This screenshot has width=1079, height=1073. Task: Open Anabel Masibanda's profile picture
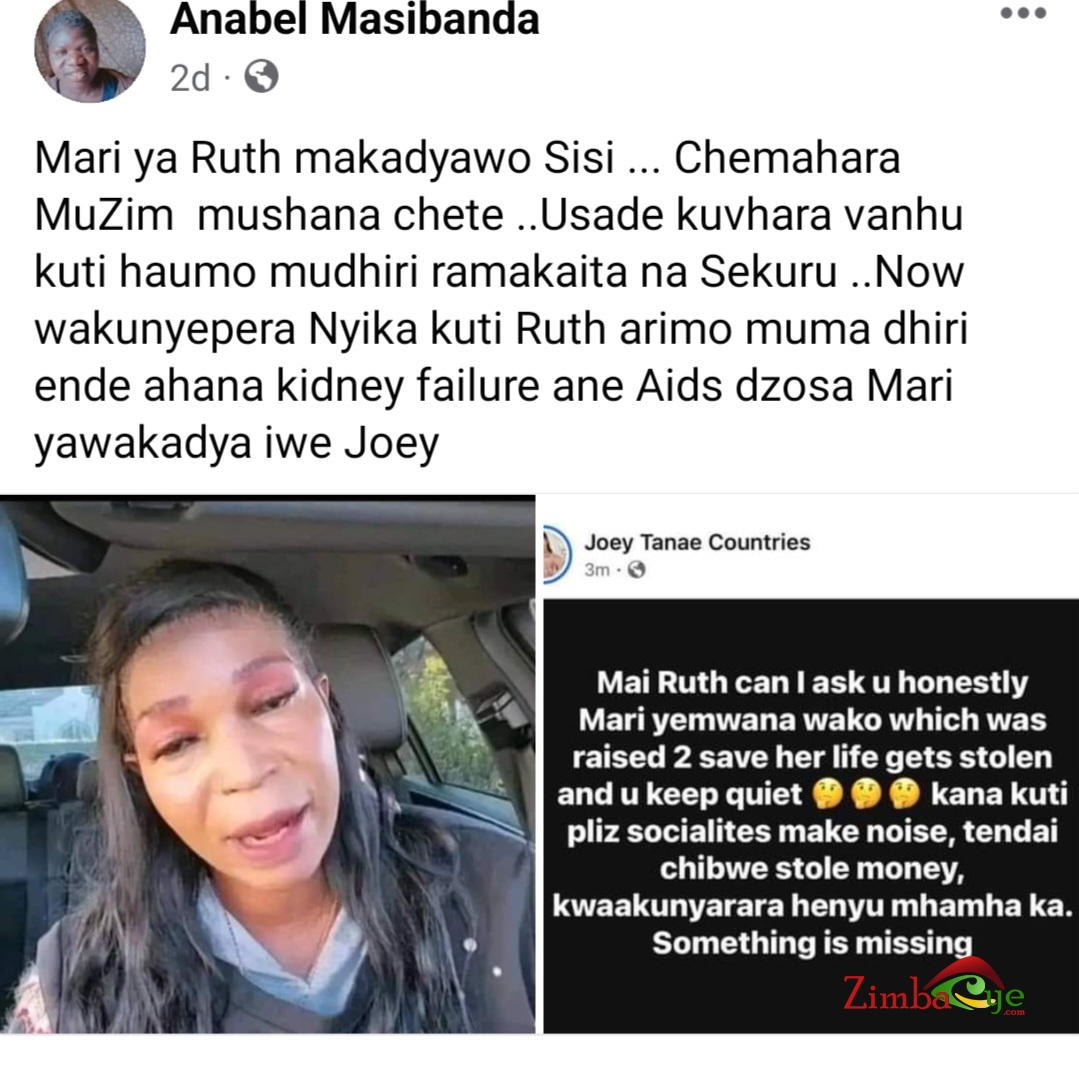[89, 51]
